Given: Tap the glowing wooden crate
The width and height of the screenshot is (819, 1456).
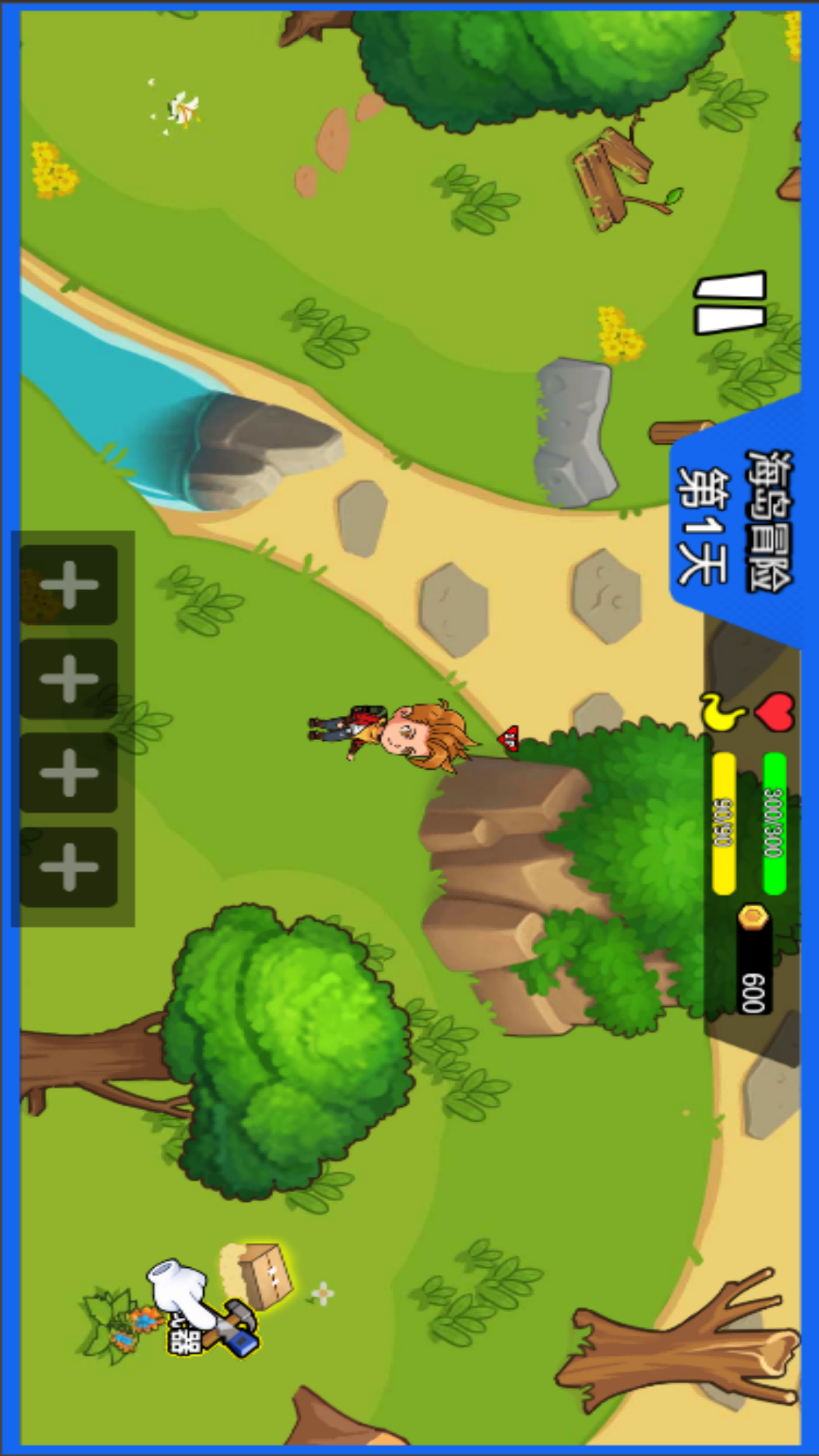Looking at the screenshot, I should click(258, 1276).
